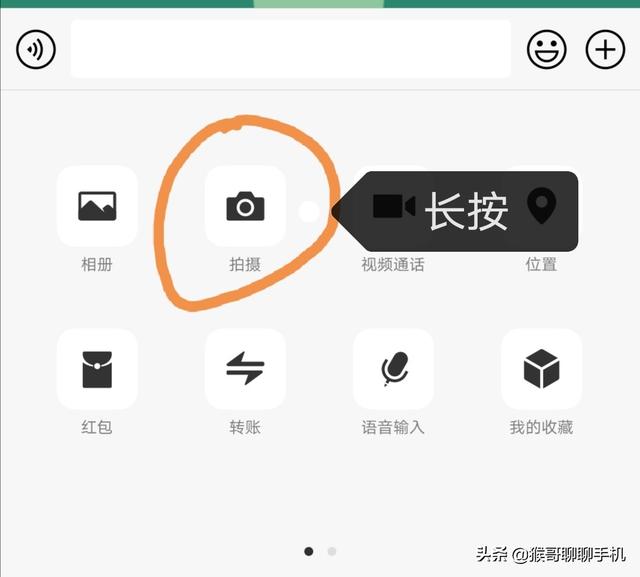Tap the message text field

coord(290,49)
